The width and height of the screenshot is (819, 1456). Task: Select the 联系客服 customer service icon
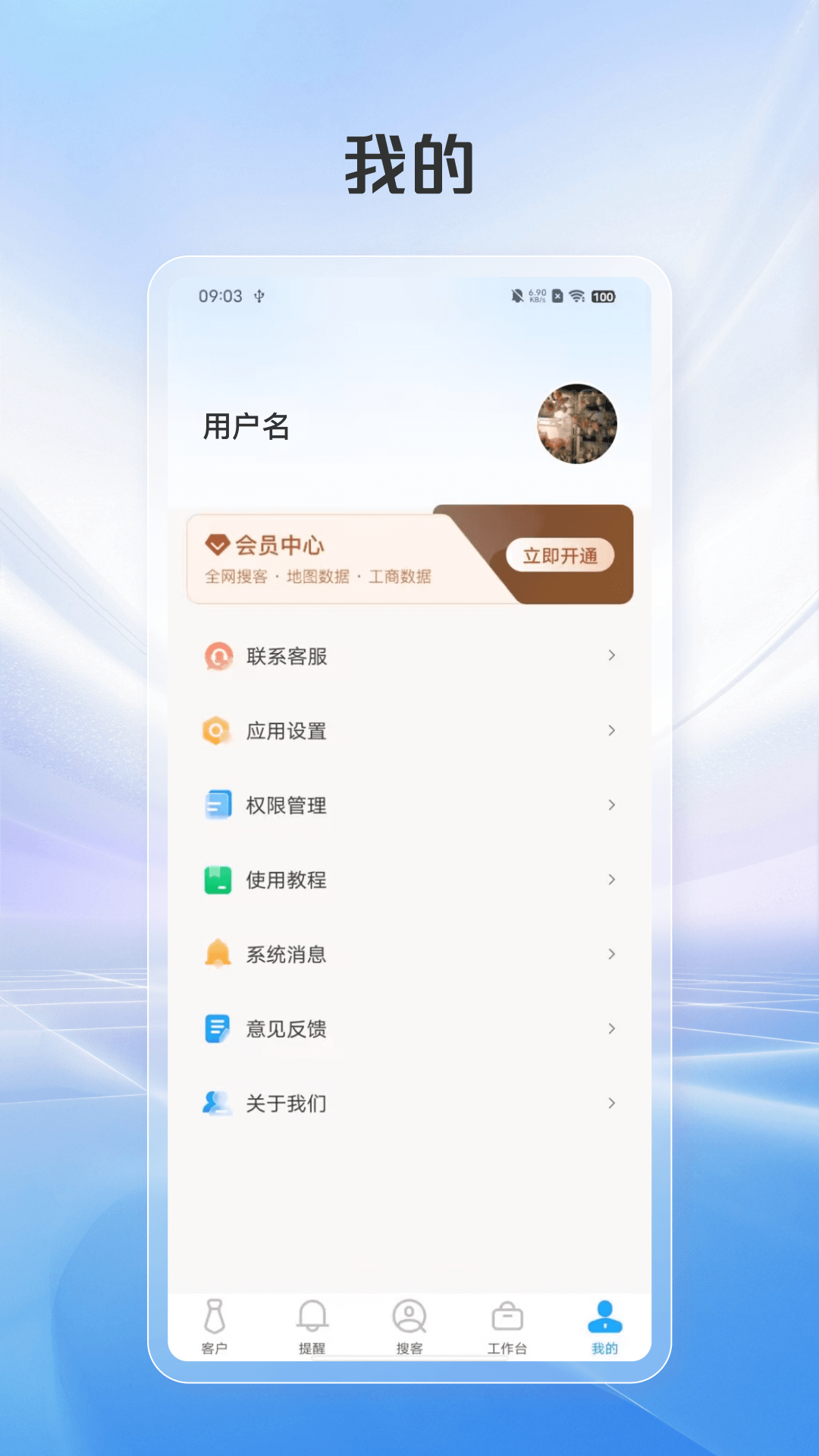[x=217, y=656]
